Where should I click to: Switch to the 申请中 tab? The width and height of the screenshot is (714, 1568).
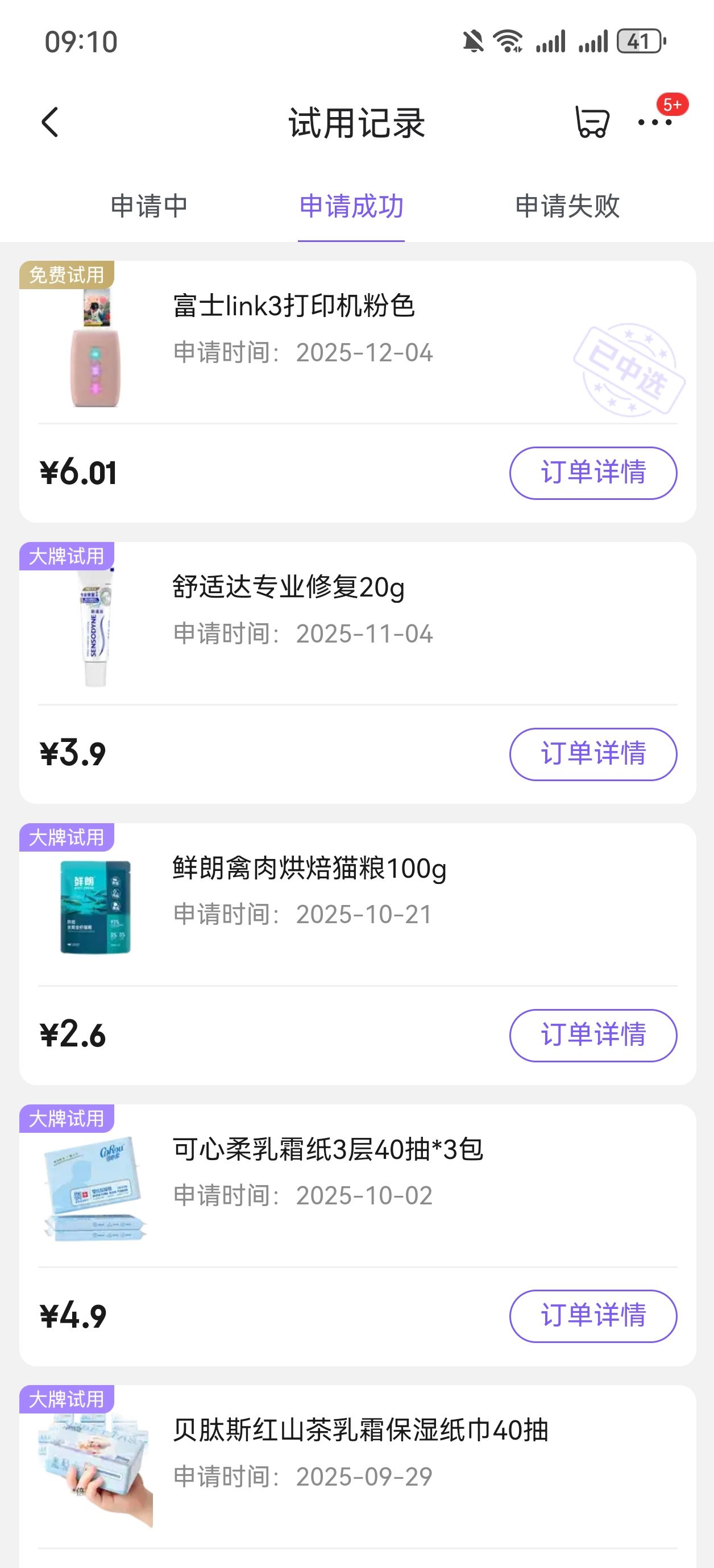pyautogui.click(x=150, y=206)
